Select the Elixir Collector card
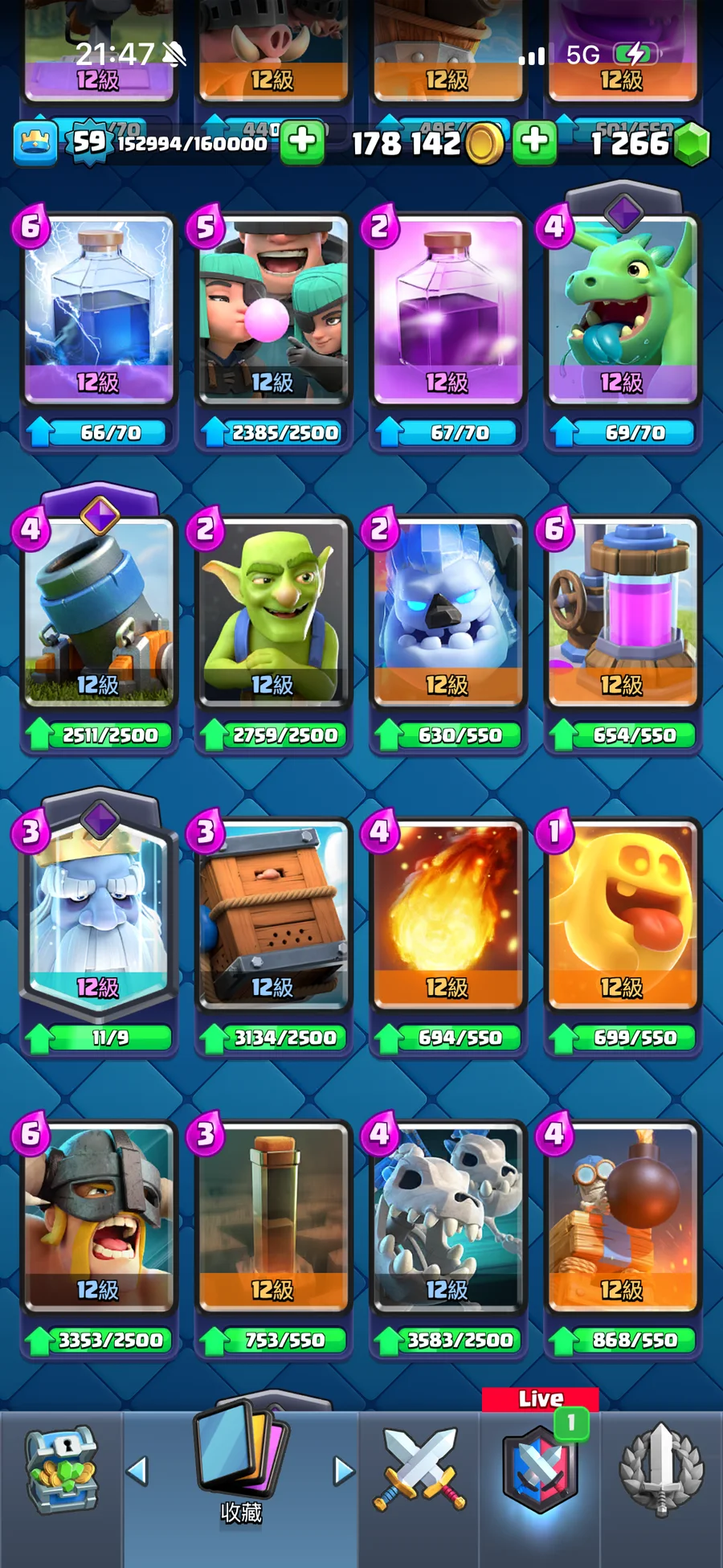723x1568 pixels. pyautogui.click(x=622, y=612)
